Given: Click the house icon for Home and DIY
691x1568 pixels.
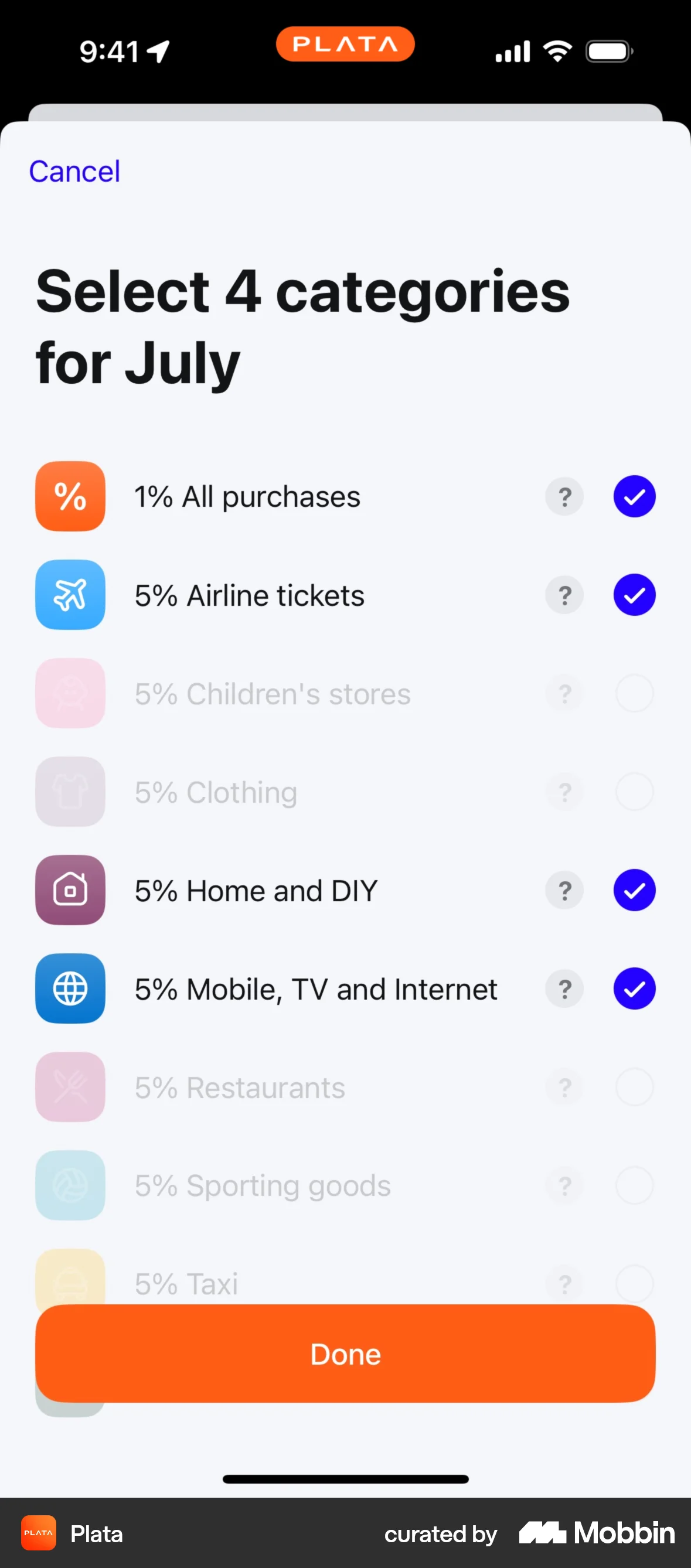Looking at the screenshot, I should 70,890.
